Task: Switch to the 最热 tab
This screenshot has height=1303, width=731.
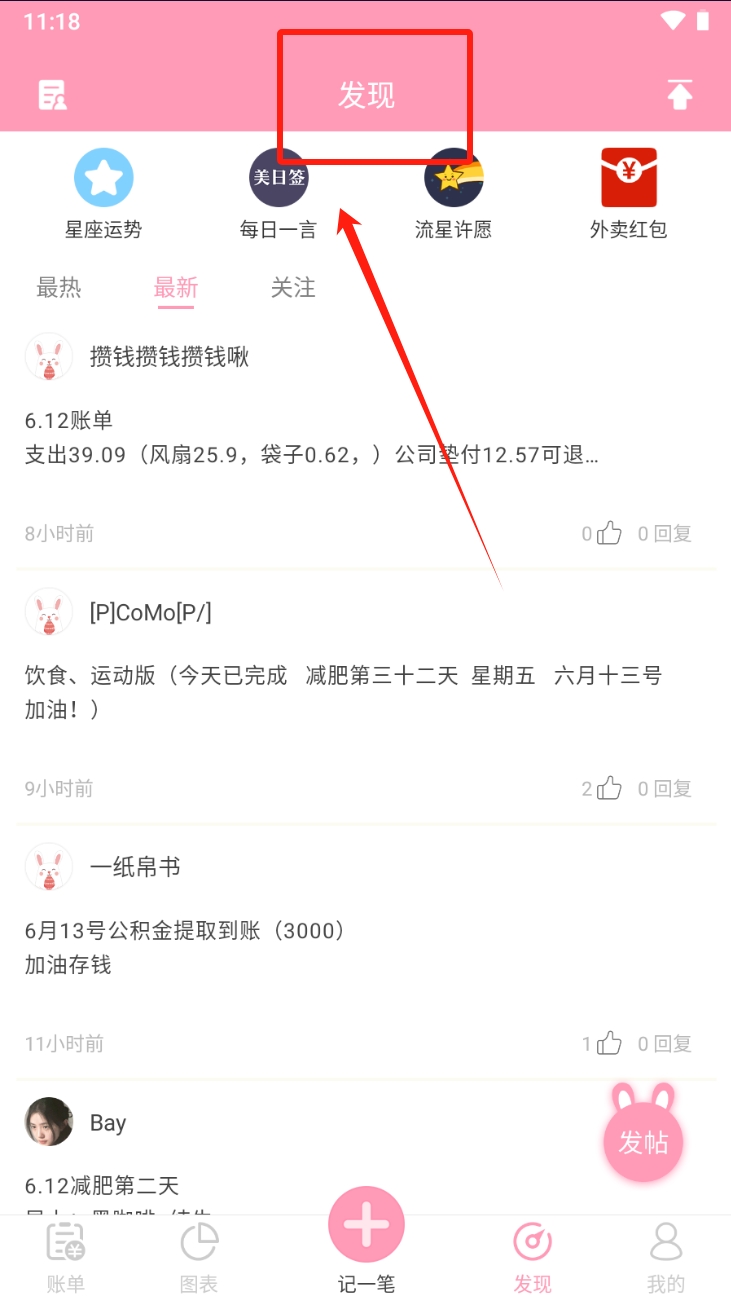Action: 59,288
